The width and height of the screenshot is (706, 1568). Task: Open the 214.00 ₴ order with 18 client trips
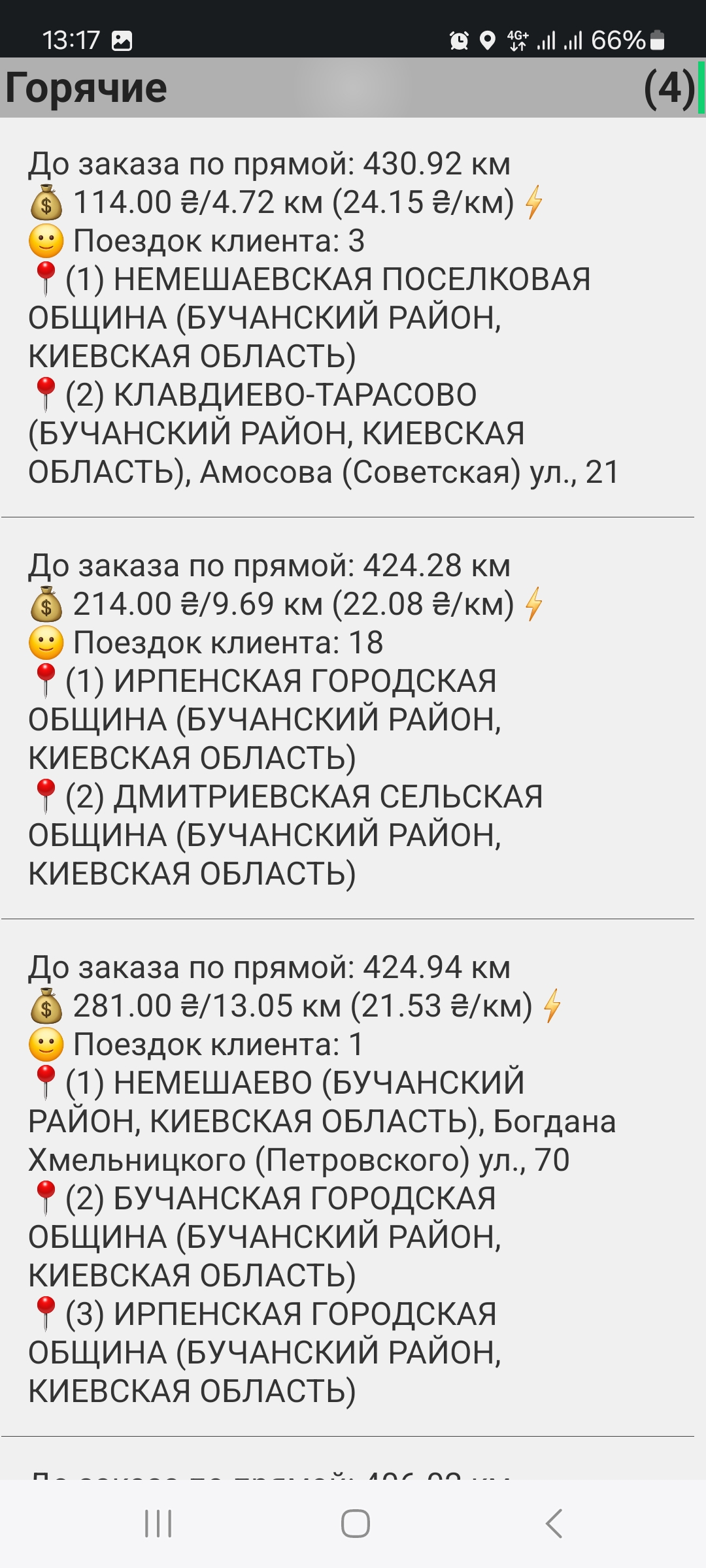346,719
